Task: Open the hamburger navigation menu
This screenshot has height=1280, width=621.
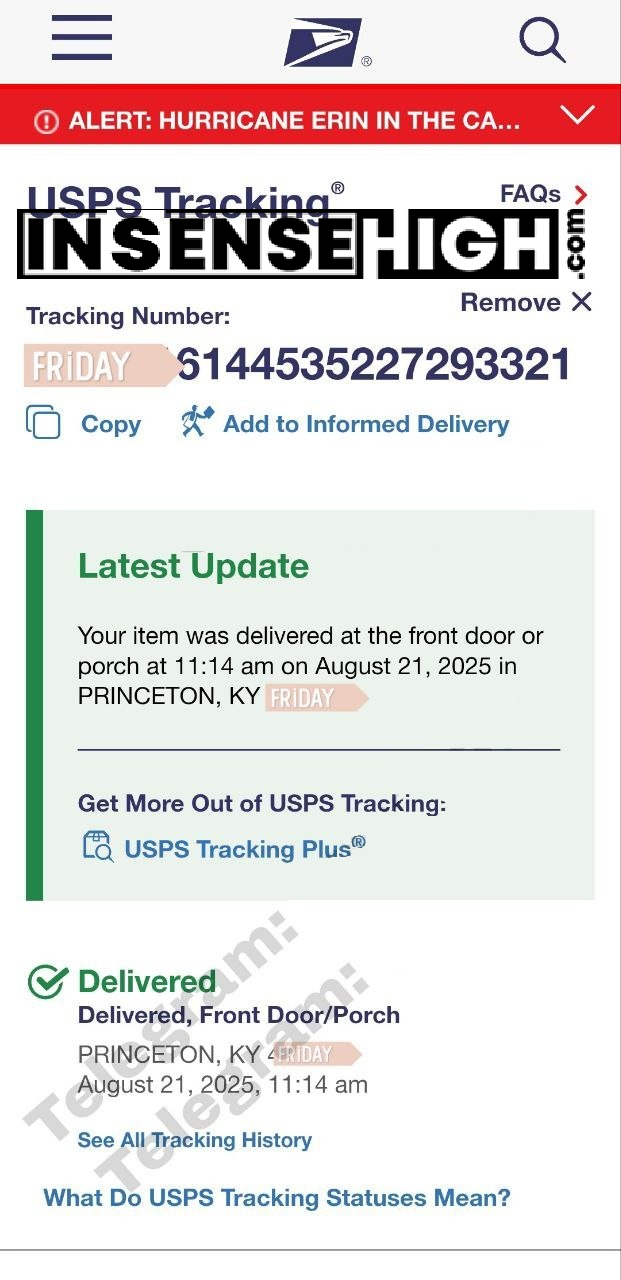Action: point(82,40)
